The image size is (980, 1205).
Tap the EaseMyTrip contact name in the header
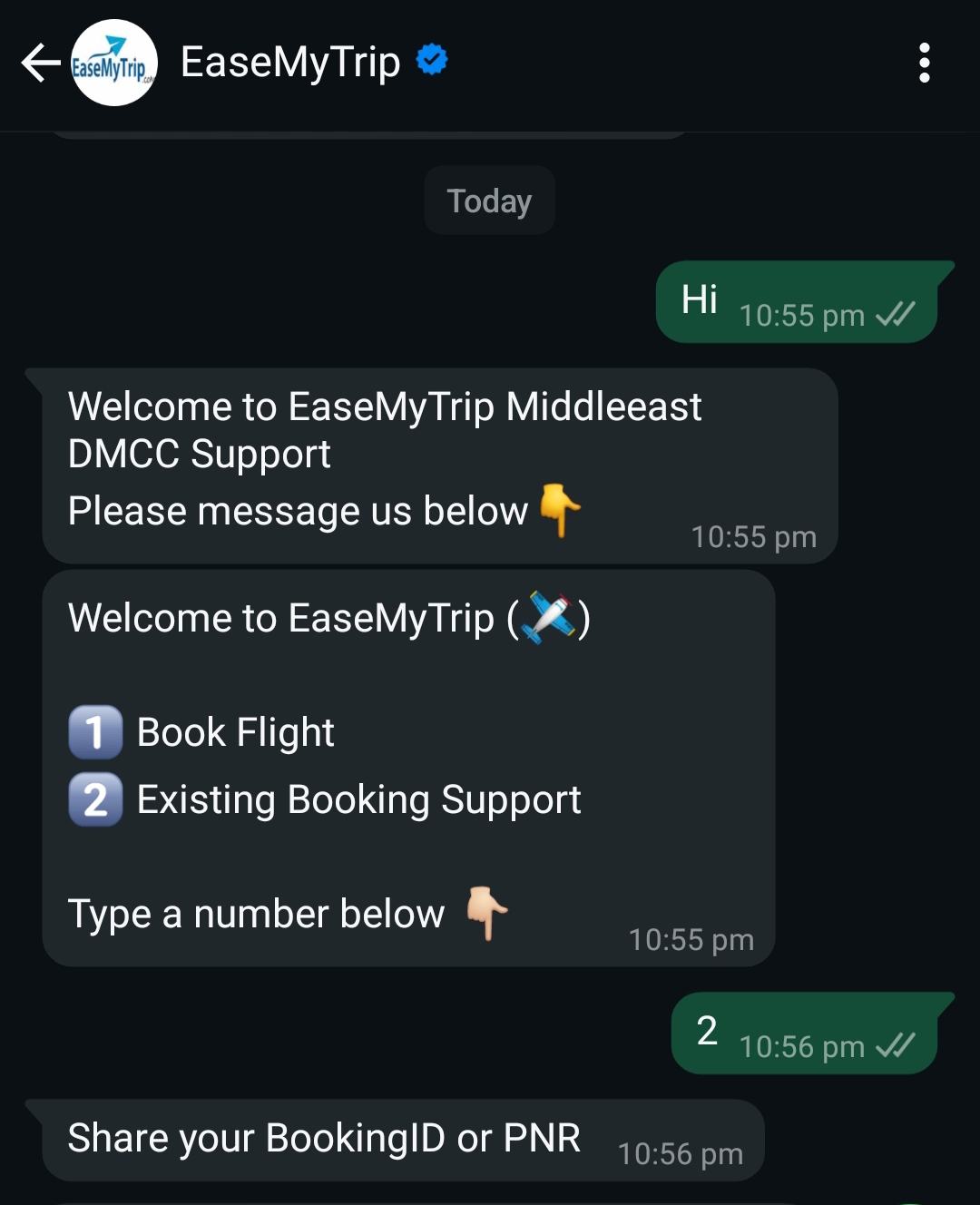click(289, 61)
